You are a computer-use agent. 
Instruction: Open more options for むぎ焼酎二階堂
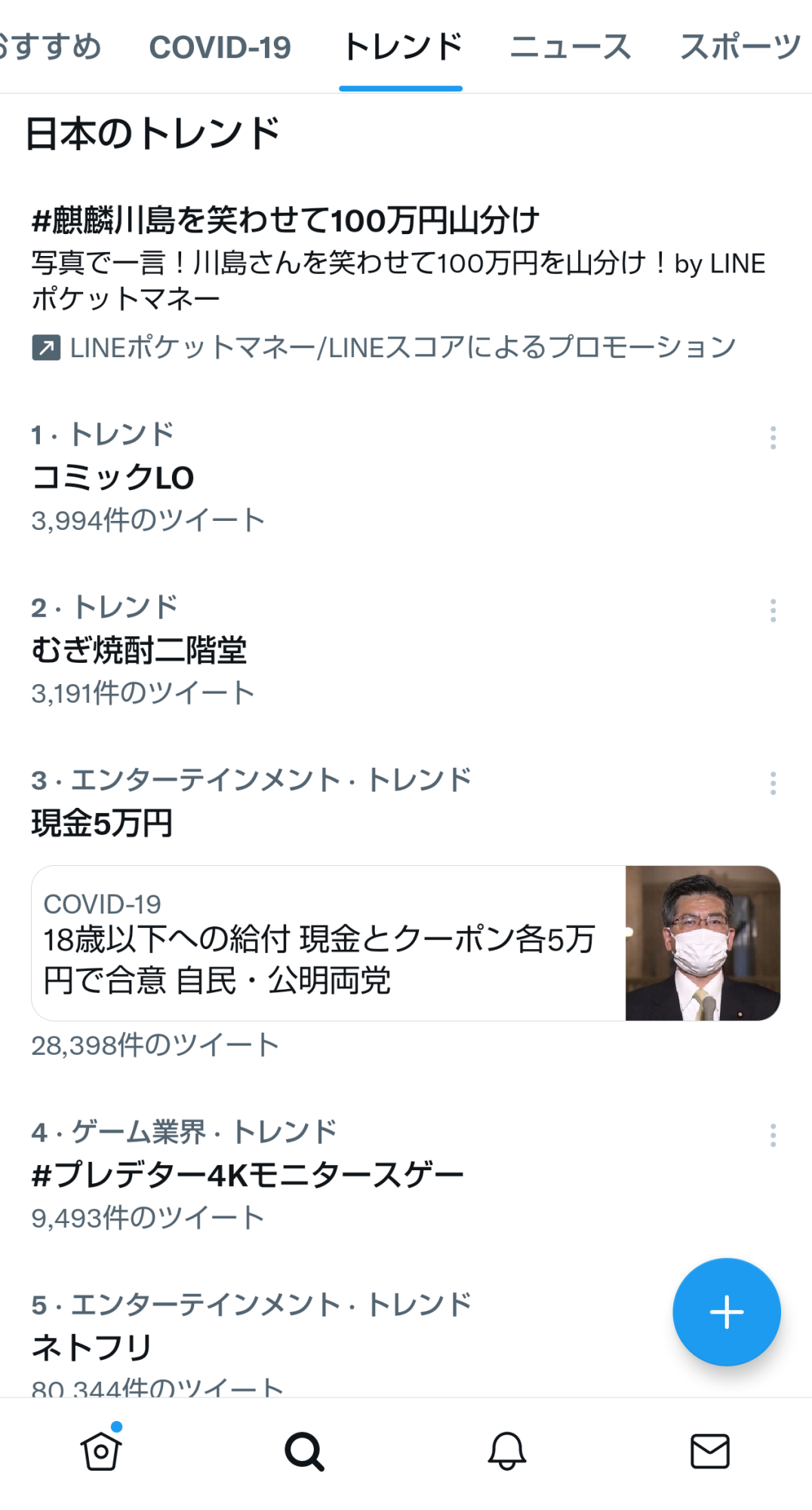773,610
